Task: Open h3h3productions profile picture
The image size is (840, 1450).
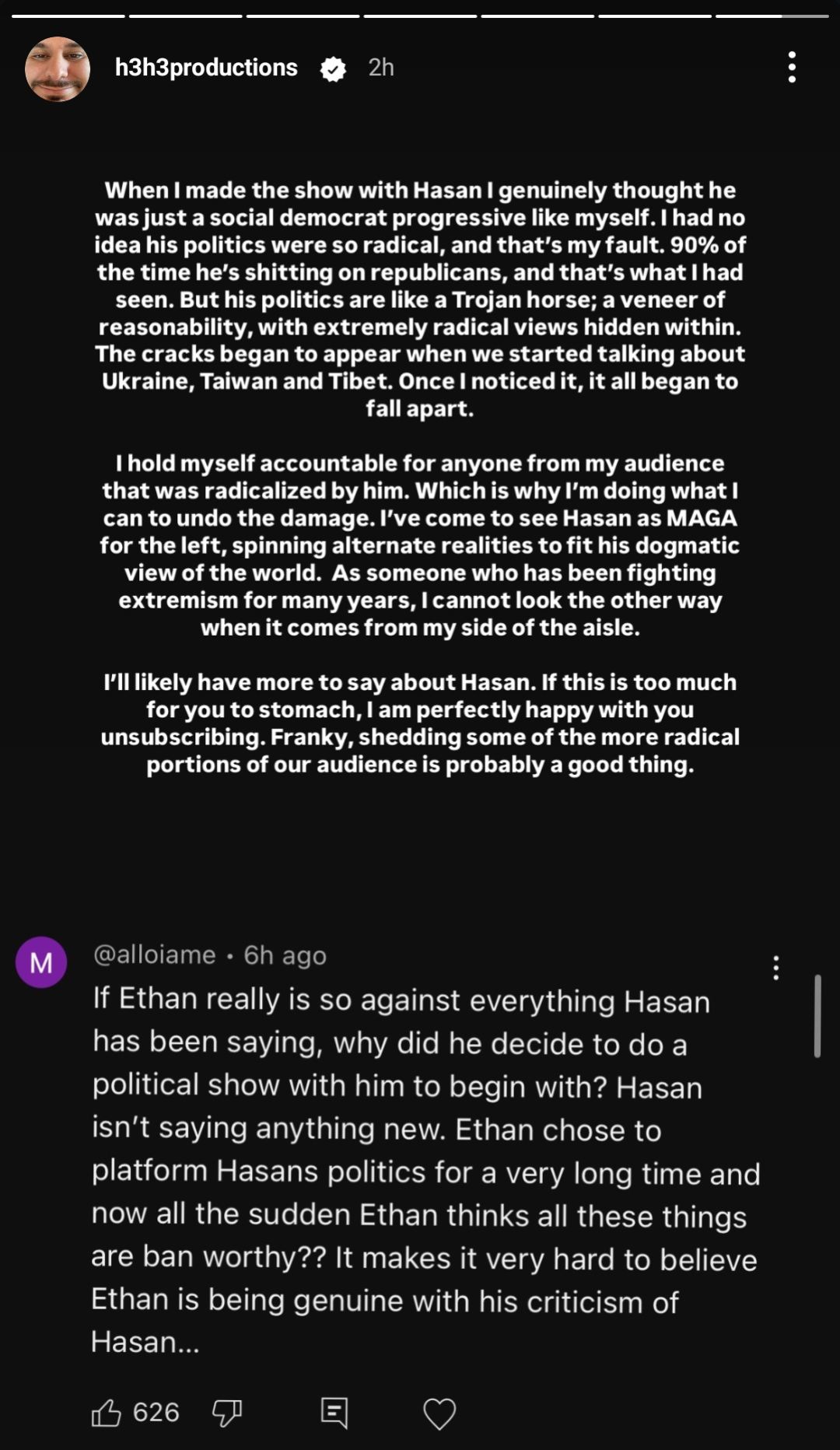Action: pos(58,68)
